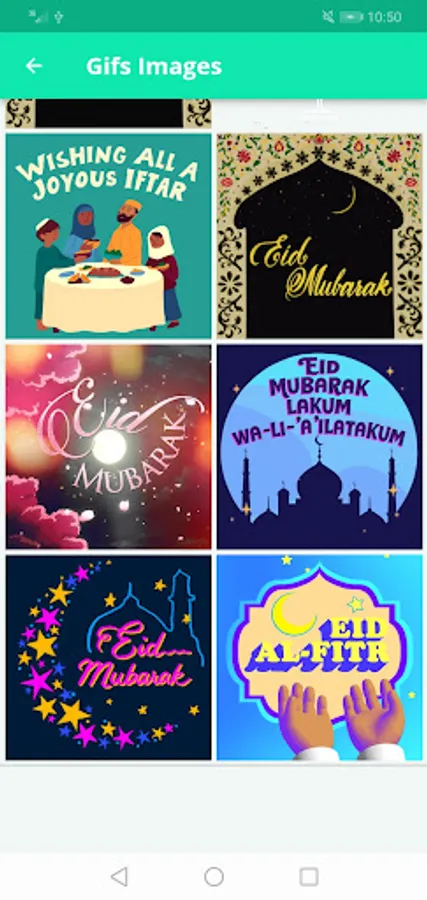Open the black and gold Eid Mubarak arch gif
427x900 pixels.
(320, 236)
